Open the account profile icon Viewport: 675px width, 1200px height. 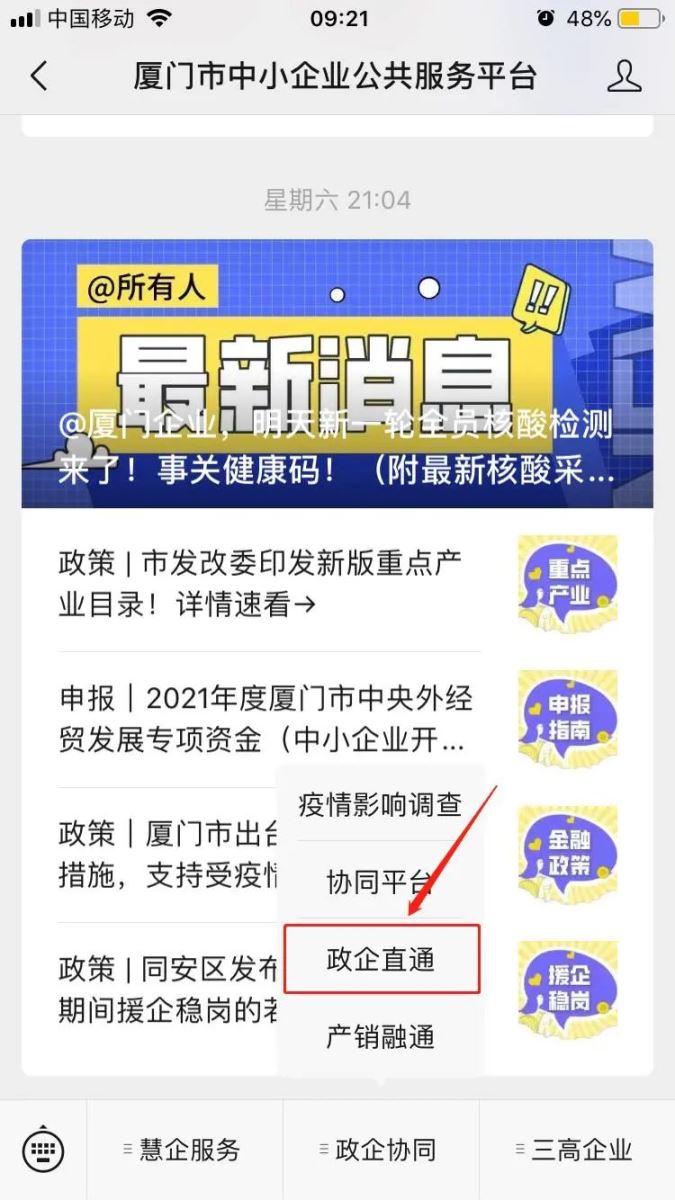tap(624, 76)
